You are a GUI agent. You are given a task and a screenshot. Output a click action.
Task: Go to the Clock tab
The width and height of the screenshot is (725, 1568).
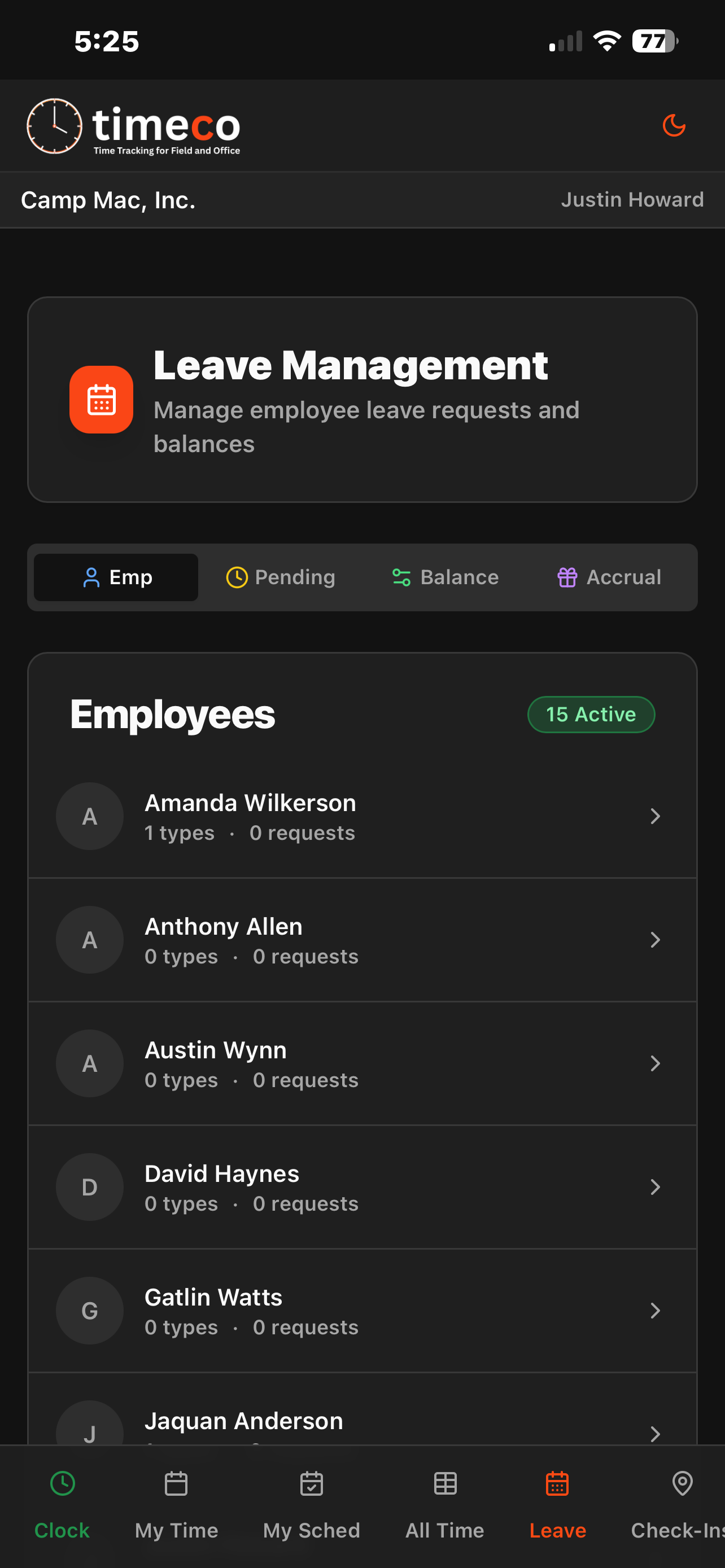click(62, 1505)
